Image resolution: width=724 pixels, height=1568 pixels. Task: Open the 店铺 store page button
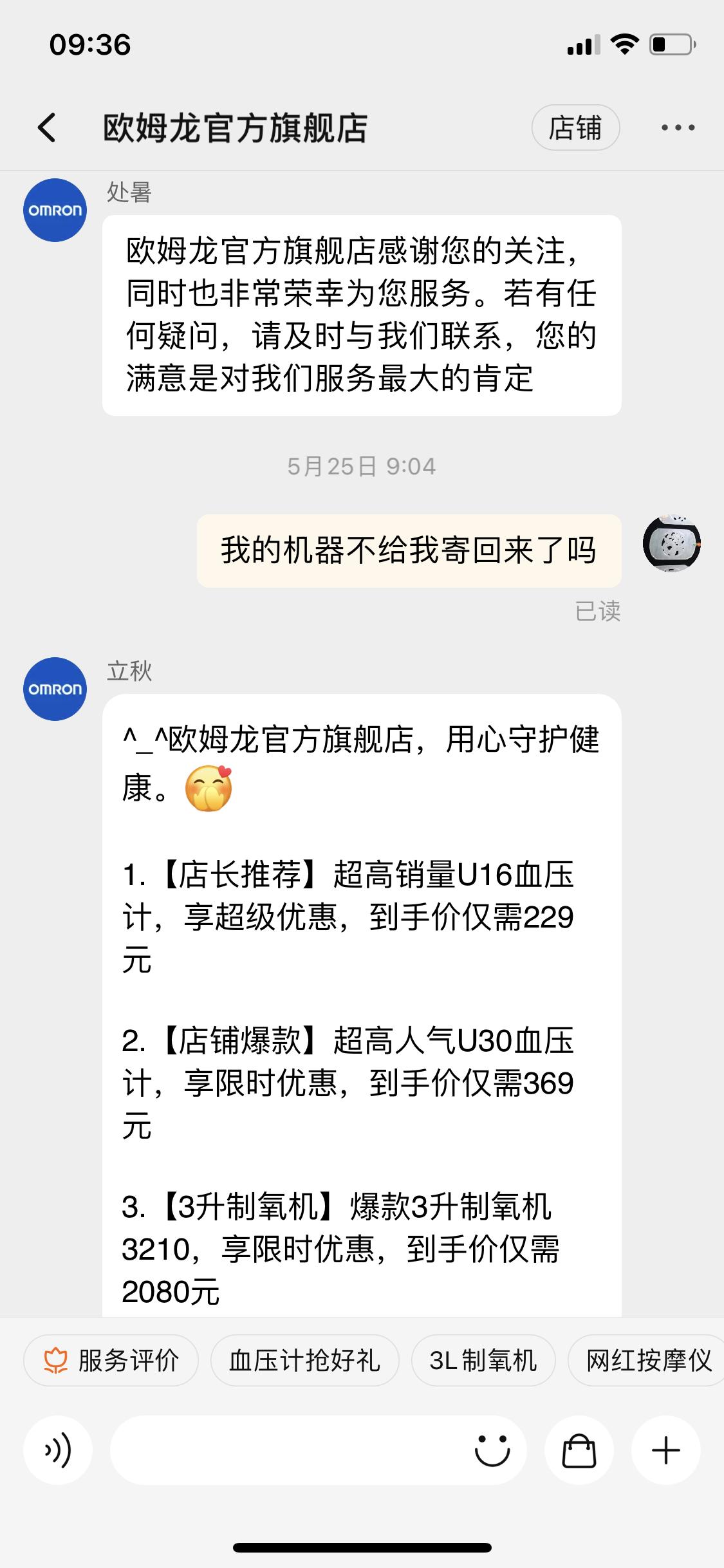(x=575, y=127)
